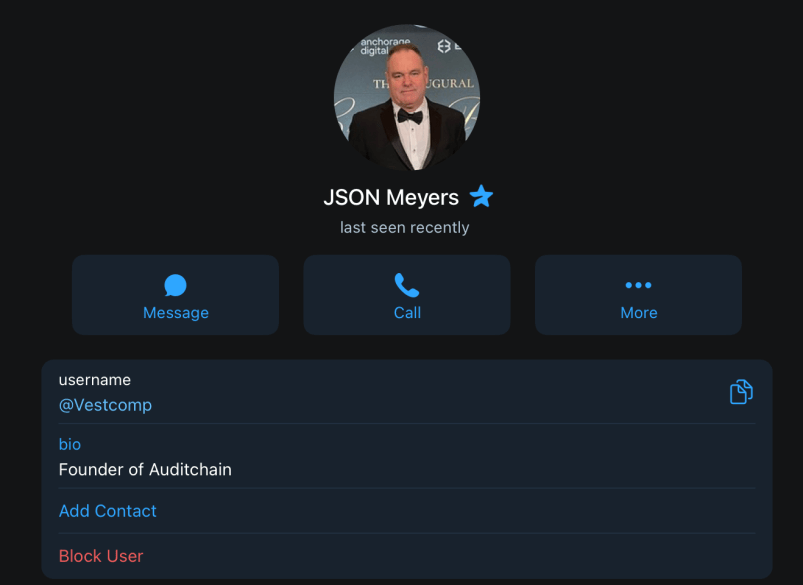Start a call with JSON Meyers
Viewport: 803px width, 585px height.
pos(407,295)
